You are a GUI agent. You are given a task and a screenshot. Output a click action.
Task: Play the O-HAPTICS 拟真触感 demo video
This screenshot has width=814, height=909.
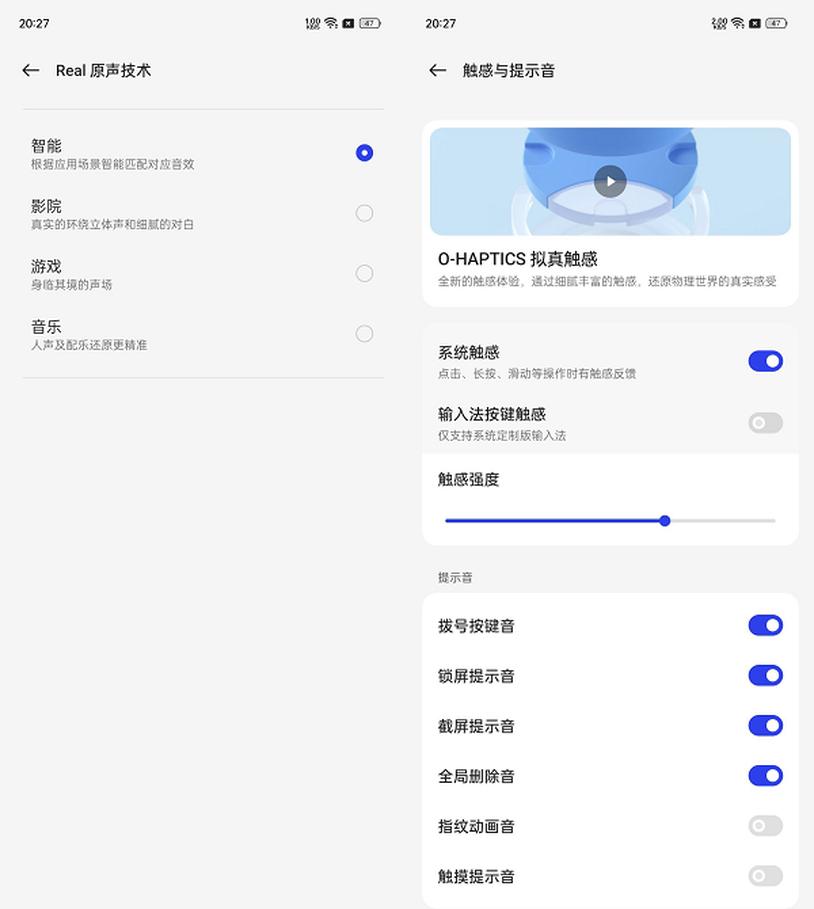611,181
